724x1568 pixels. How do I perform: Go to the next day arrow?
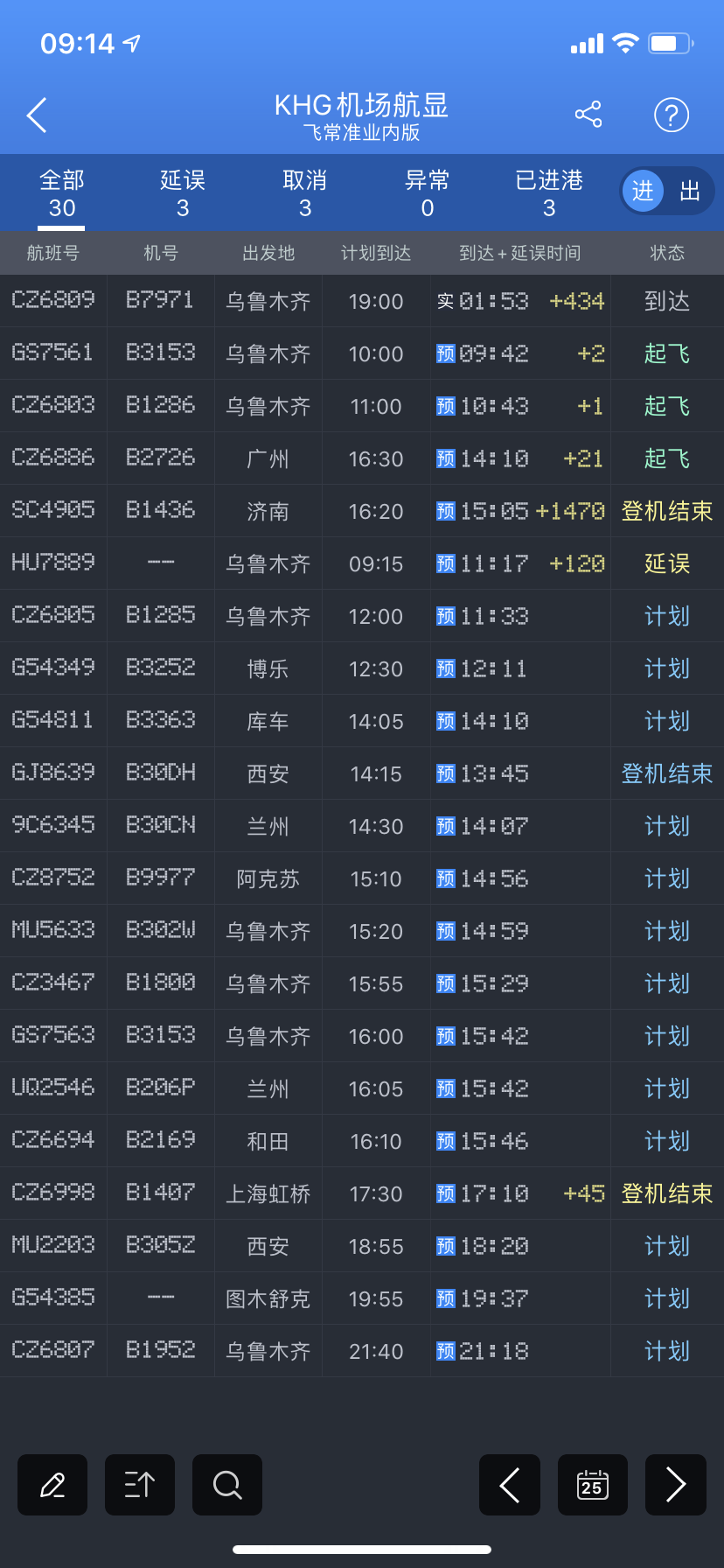click(x=675, y=1485)
